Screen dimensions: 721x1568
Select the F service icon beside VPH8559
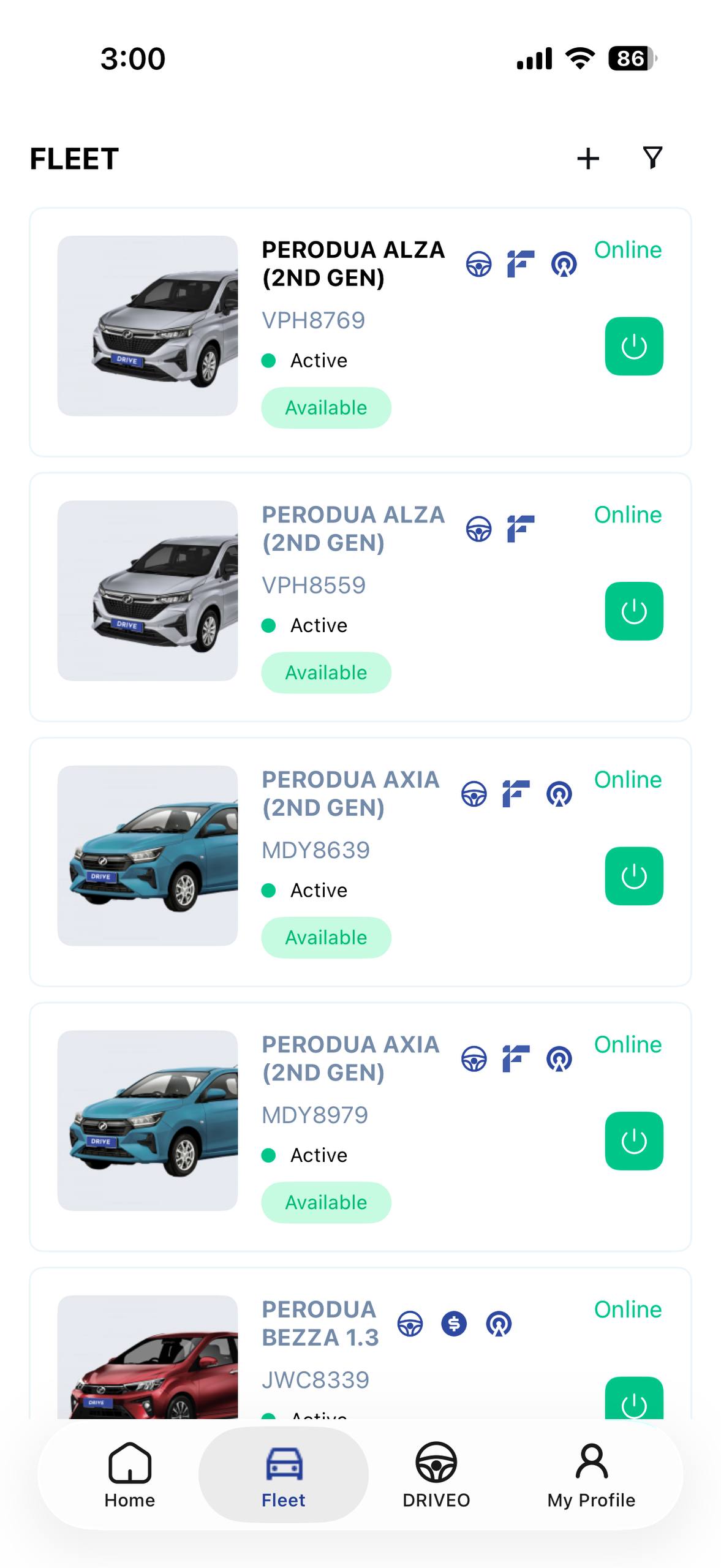pyautogui.click(x=520, y=529)
